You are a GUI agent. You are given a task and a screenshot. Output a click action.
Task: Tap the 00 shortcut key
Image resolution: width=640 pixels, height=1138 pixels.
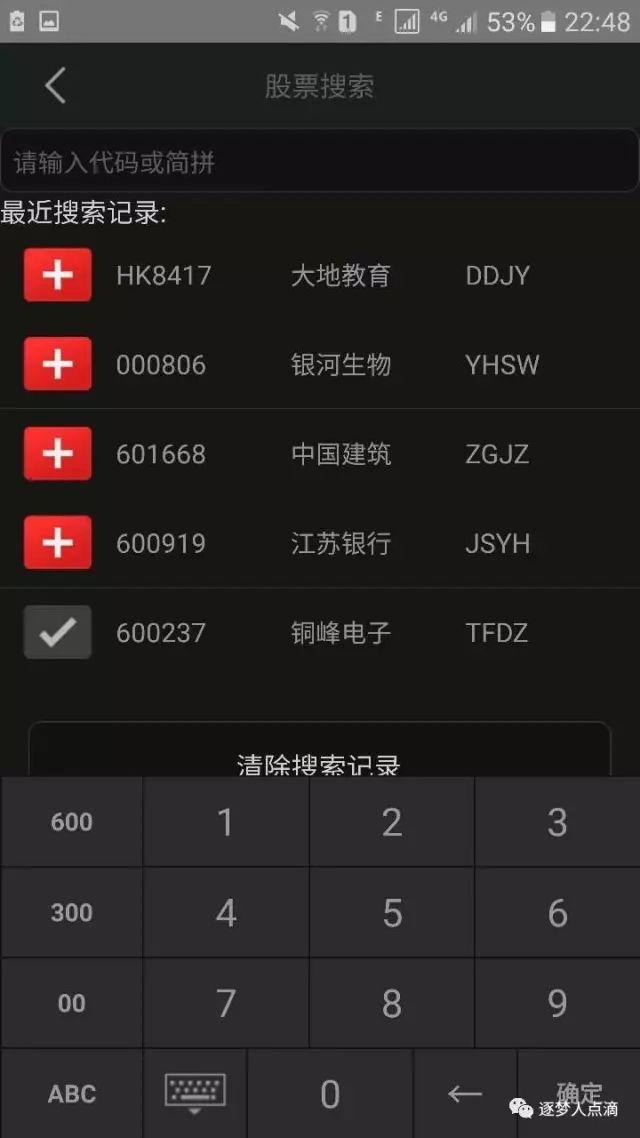pyautogui.click(x=72, y=1003)
